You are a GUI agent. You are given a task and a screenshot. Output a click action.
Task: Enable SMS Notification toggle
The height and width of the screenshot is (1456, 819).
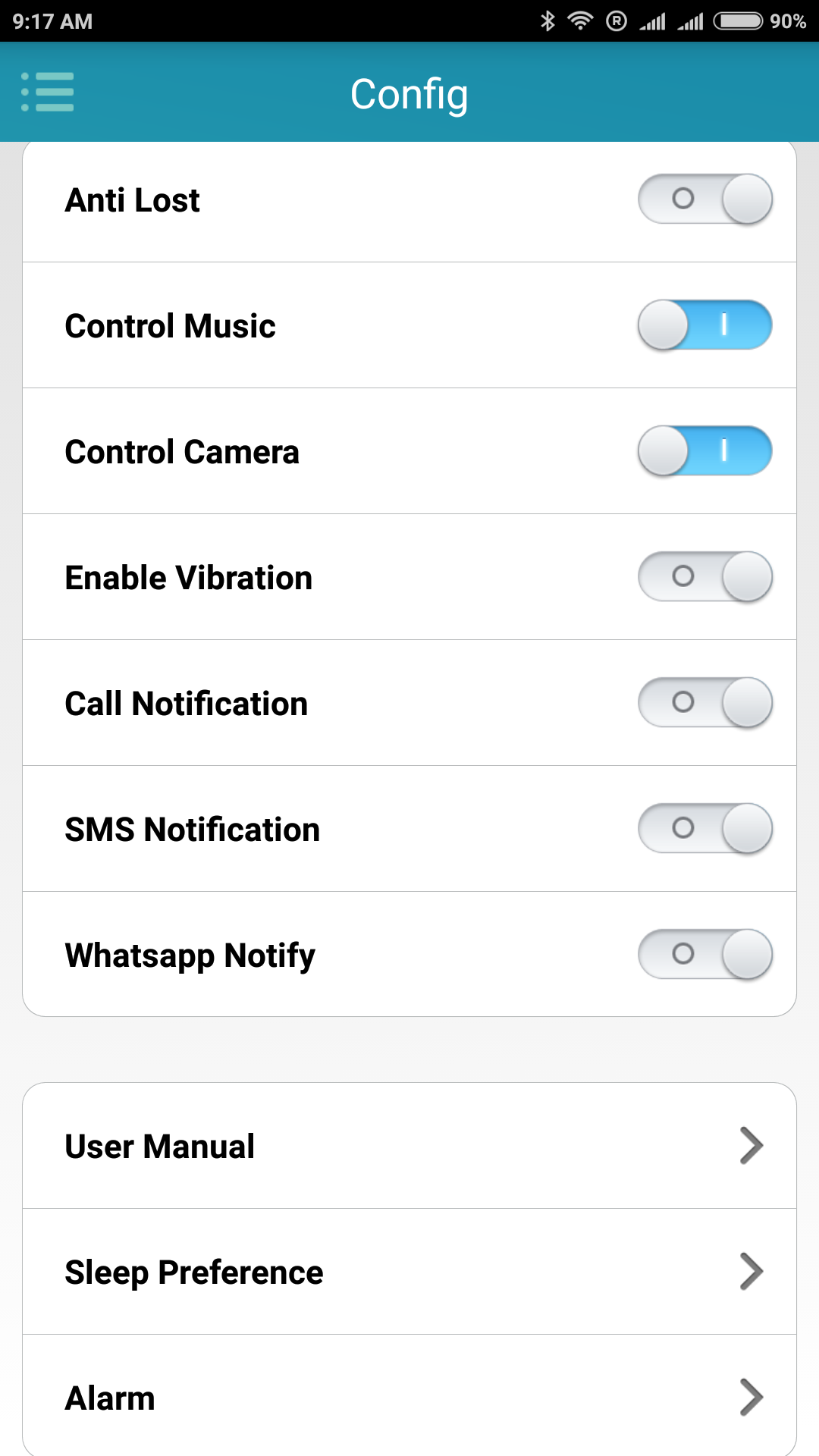(x=704, y=829)
